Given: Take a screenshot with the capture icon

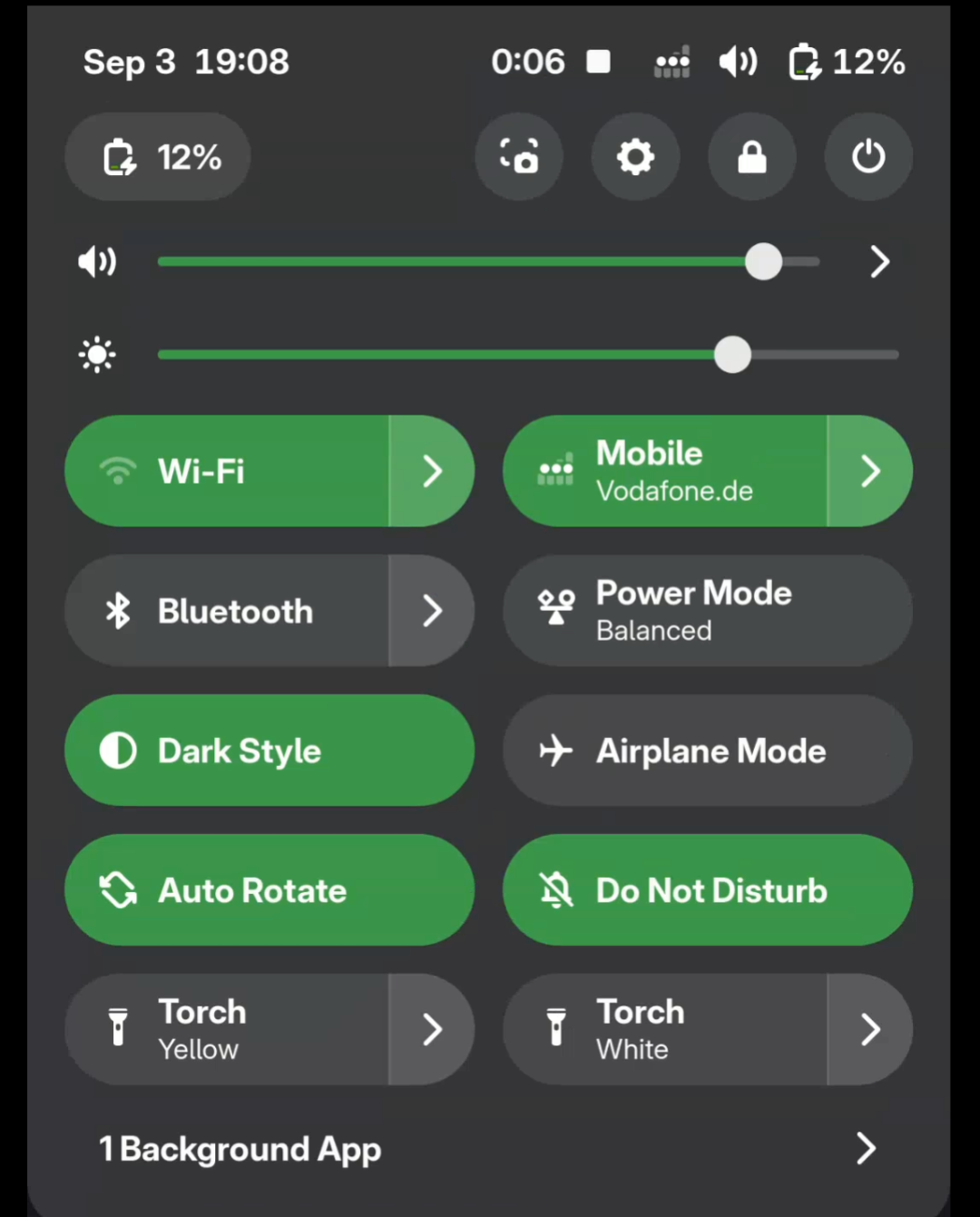Looking at the screenshot, I should (519, 157).
